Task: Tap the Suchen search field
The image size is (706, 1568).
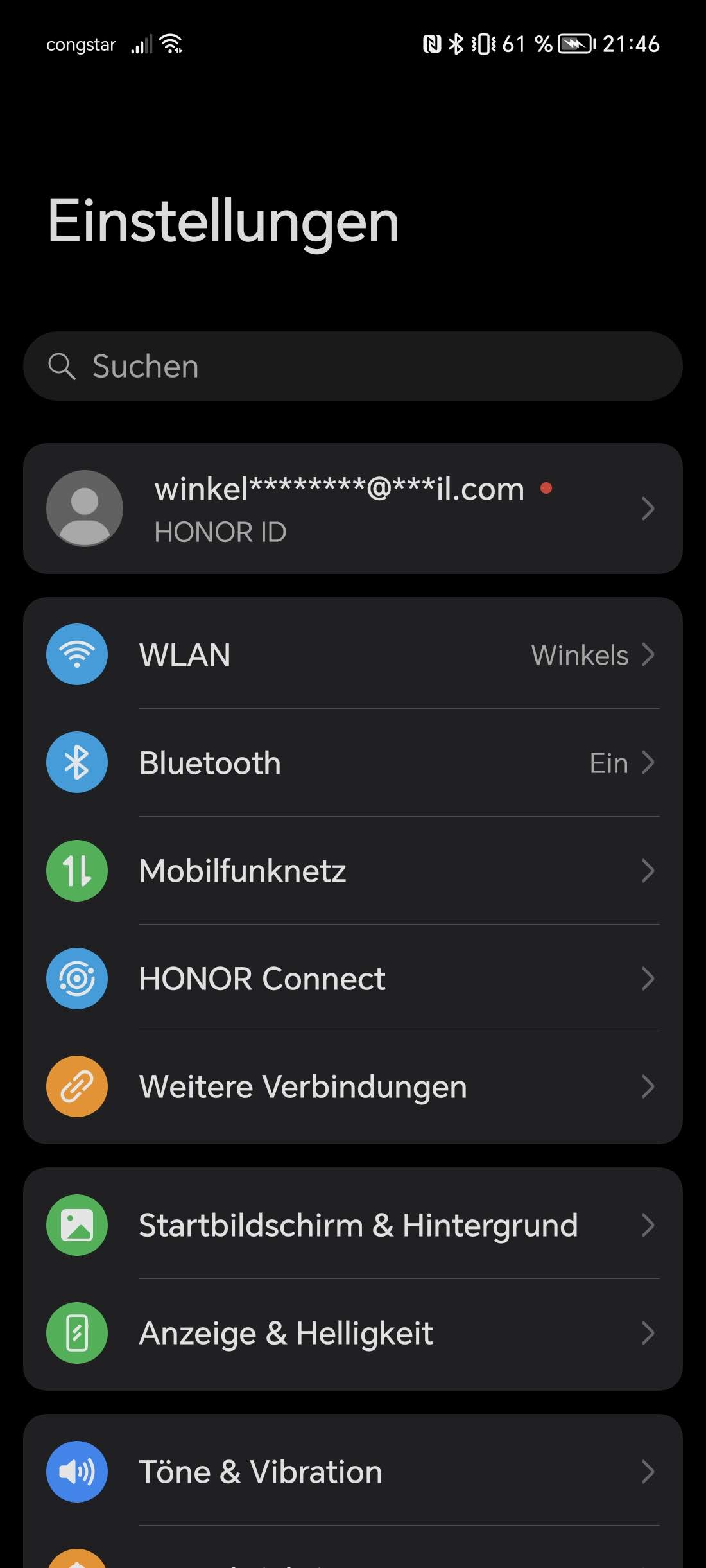Action: [353, 366]
